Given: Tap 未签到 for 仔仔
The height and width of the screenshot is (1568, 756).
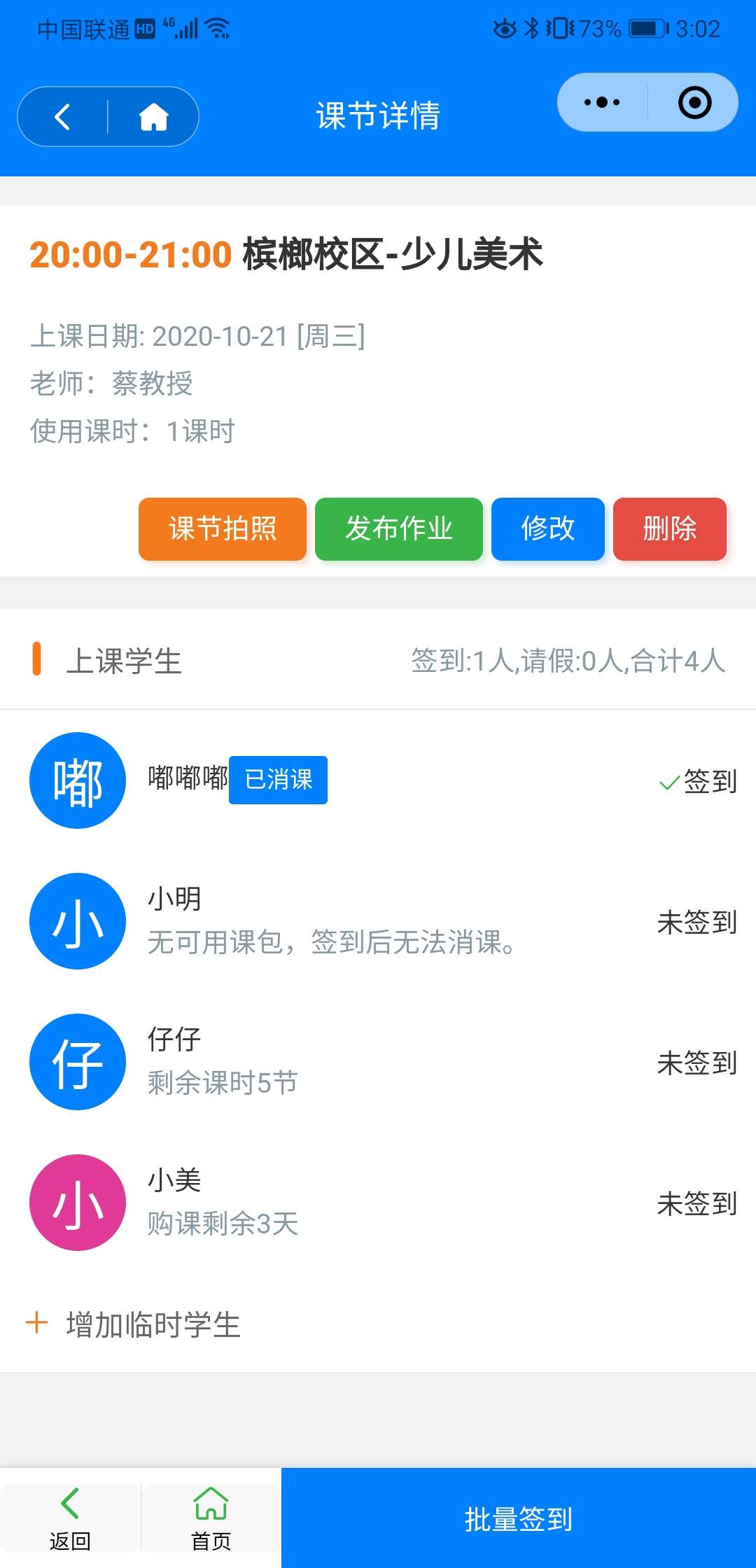Looking at the screenshot, I should 697,1063.
